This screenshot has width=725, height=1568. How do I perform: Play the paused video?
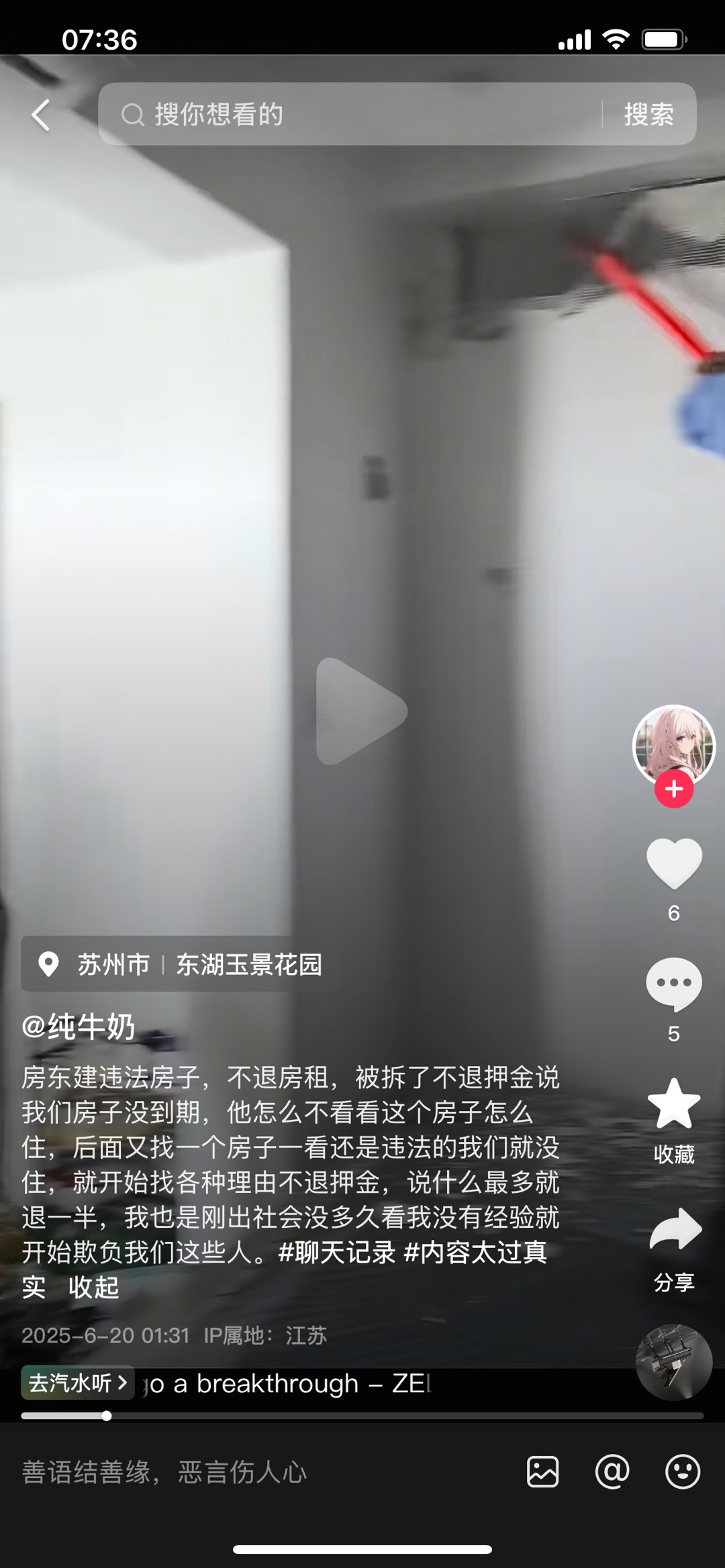362,711
